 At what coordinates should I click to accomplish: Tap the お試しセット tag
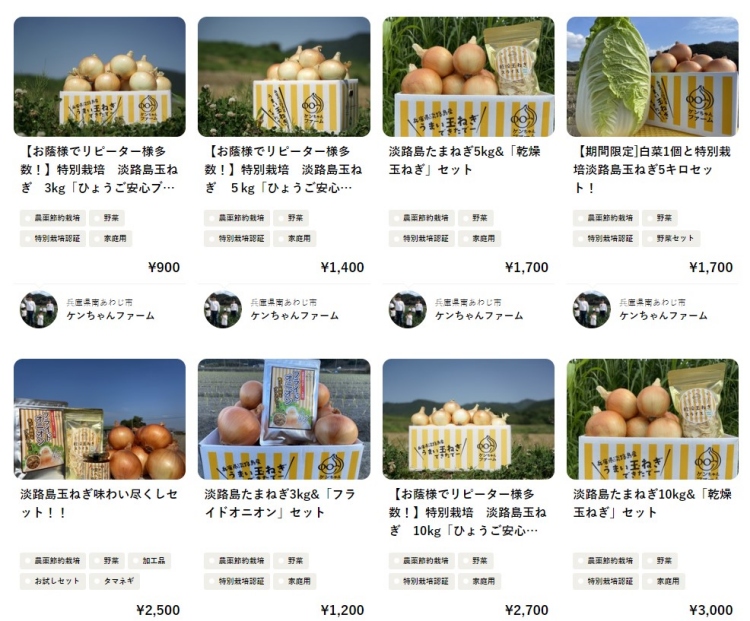click(x=52, y=581)
